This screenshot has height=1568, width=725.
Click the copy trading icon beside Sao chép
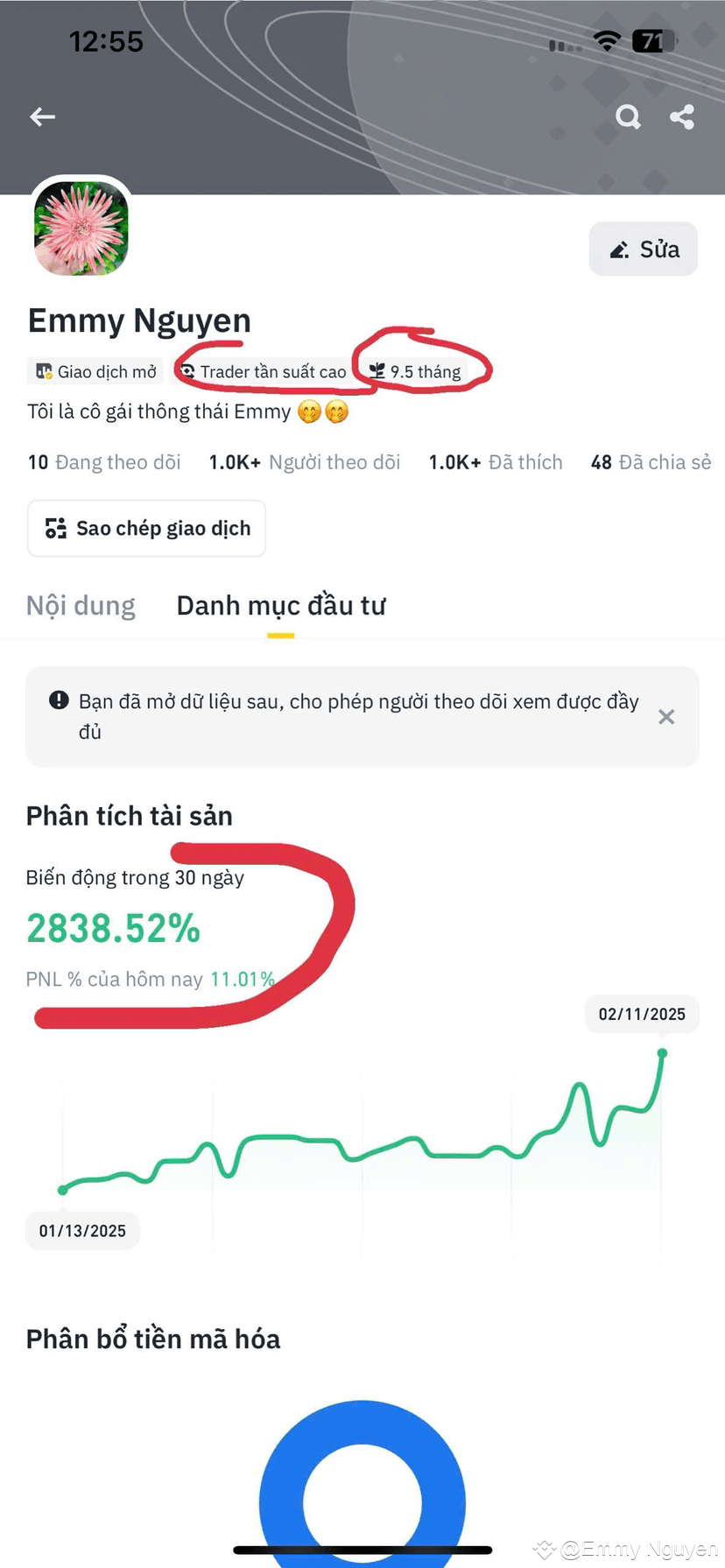(55, 528)
